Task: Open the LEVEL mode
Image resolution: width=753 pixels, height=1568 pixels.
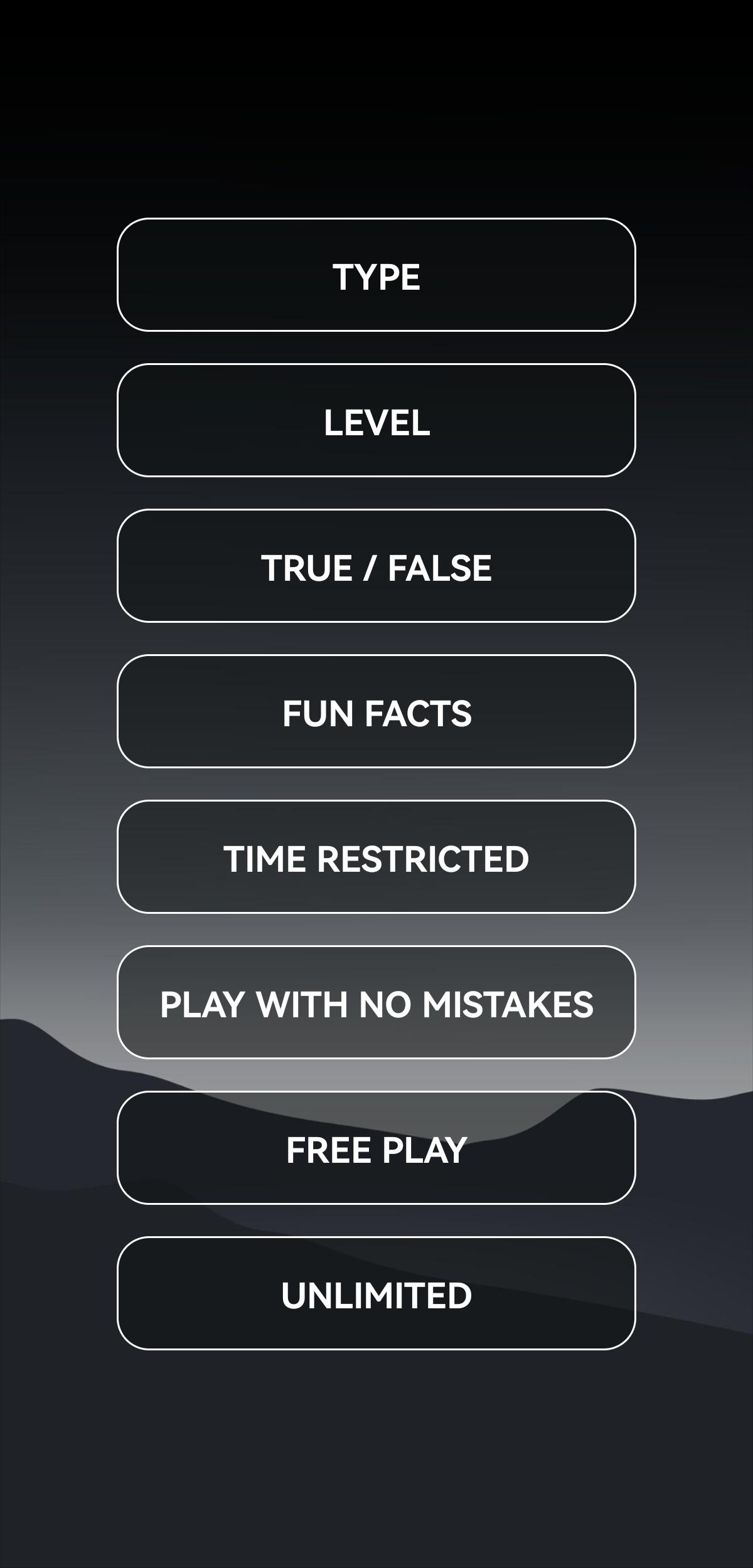Action: 376,420
